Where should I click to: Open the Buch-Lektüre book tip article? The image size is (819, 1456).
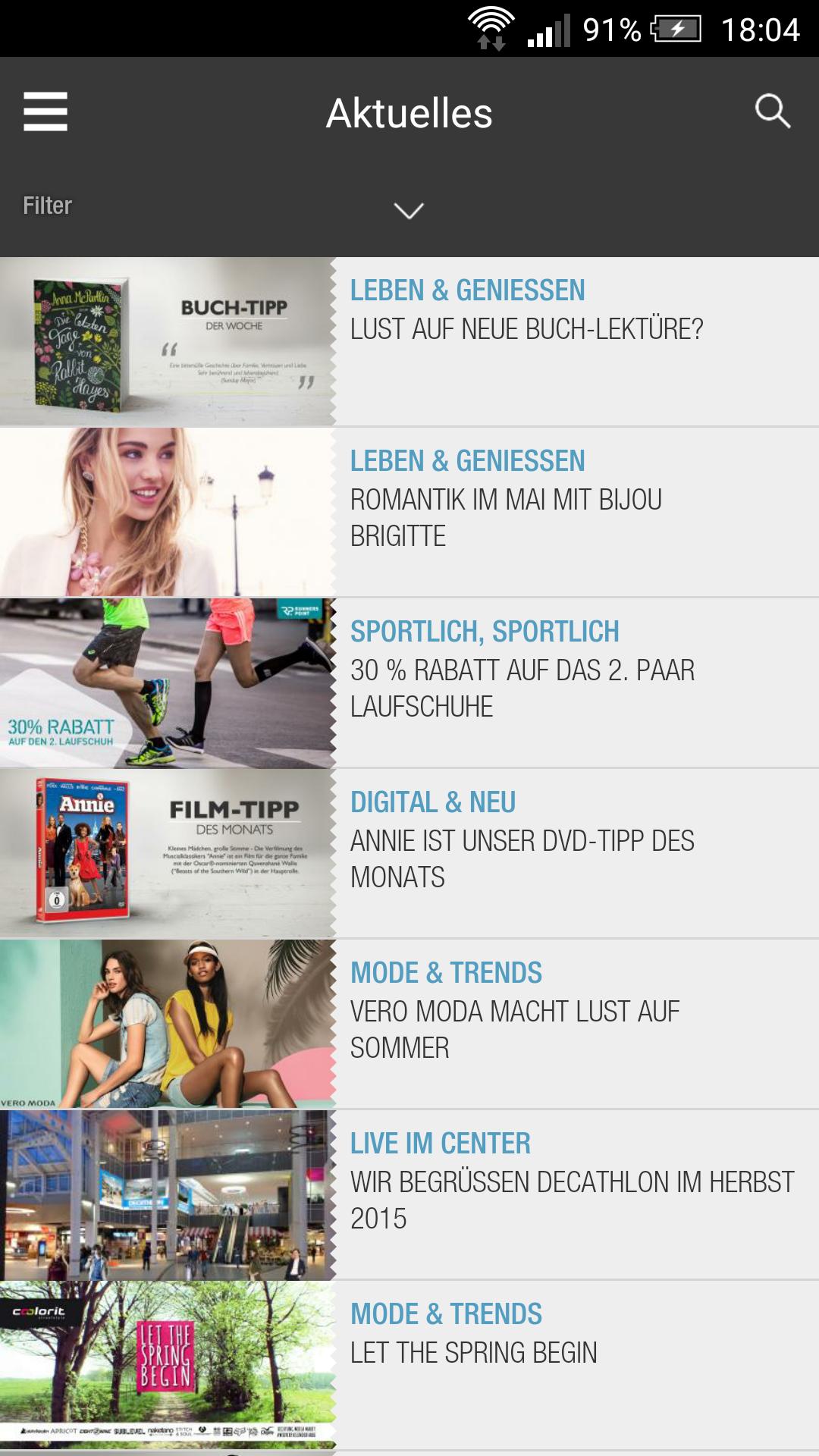pyautogui.click(x=526, y=329)
